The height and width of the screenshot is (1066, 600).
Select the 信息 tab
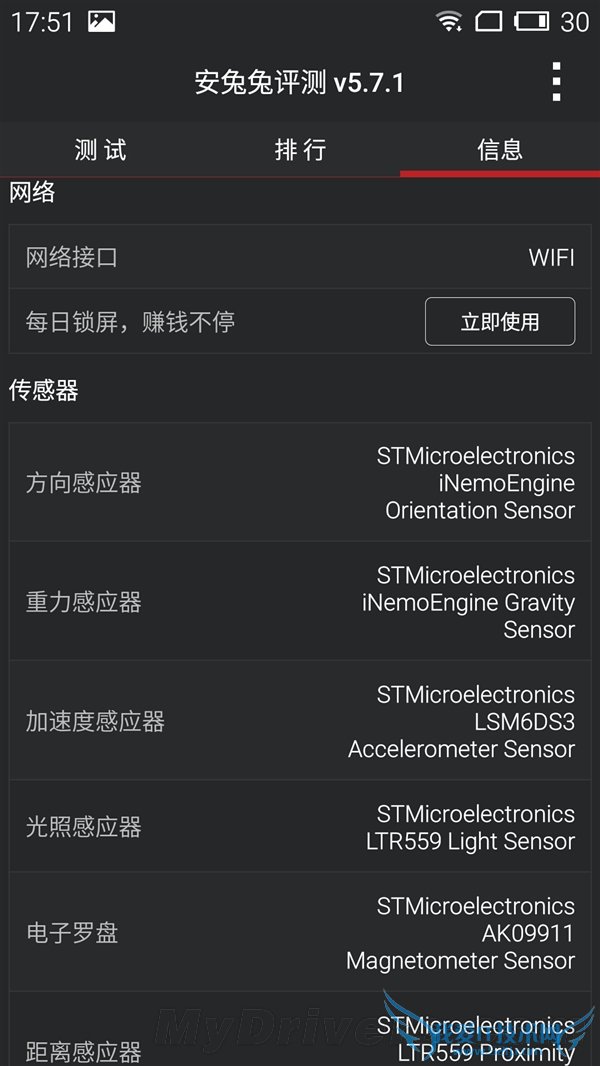tap(500, 150)
